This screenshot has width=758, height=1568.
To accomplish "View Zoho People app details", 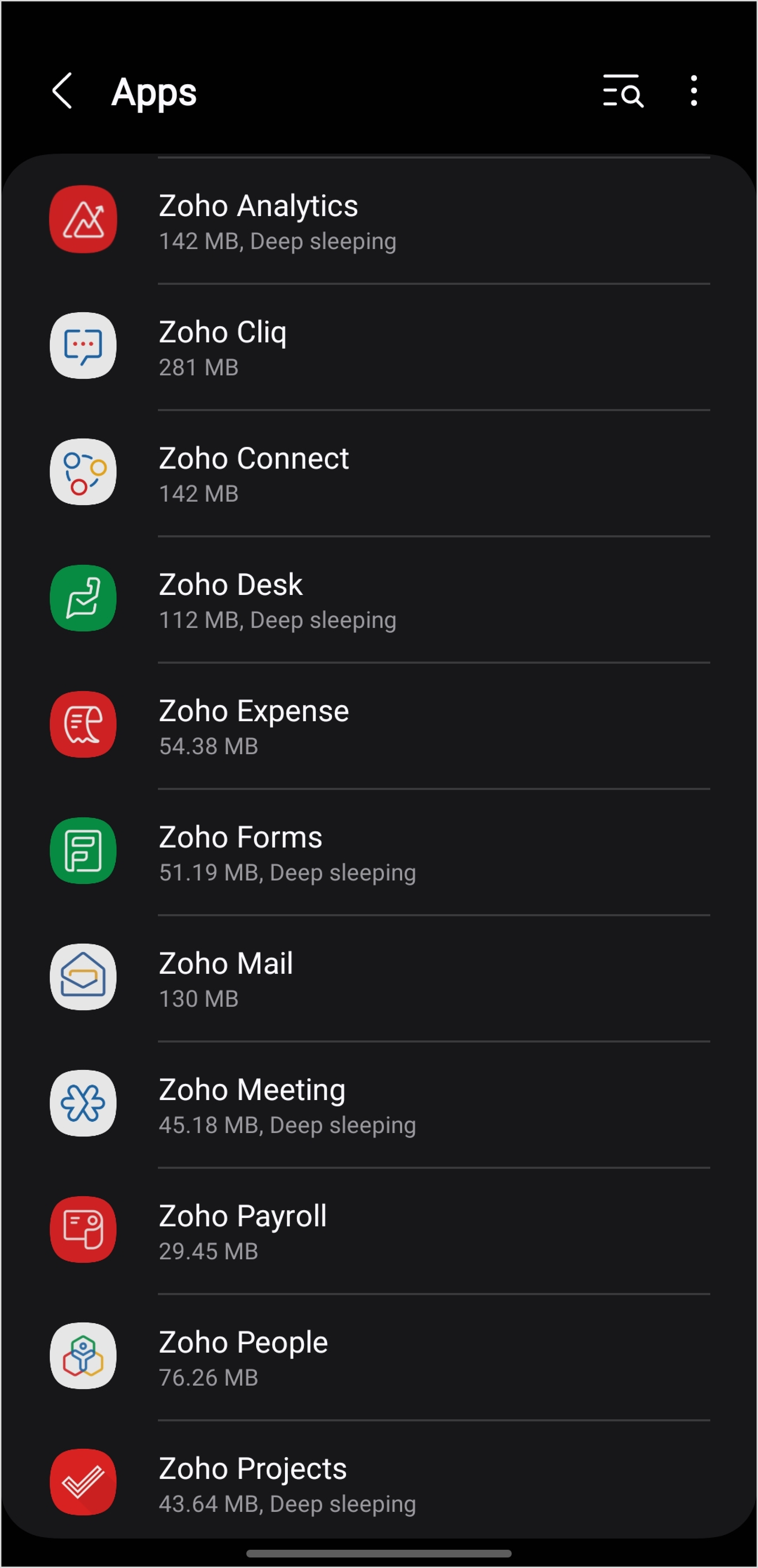I will pyautogui.click(x=379, y=1357).
